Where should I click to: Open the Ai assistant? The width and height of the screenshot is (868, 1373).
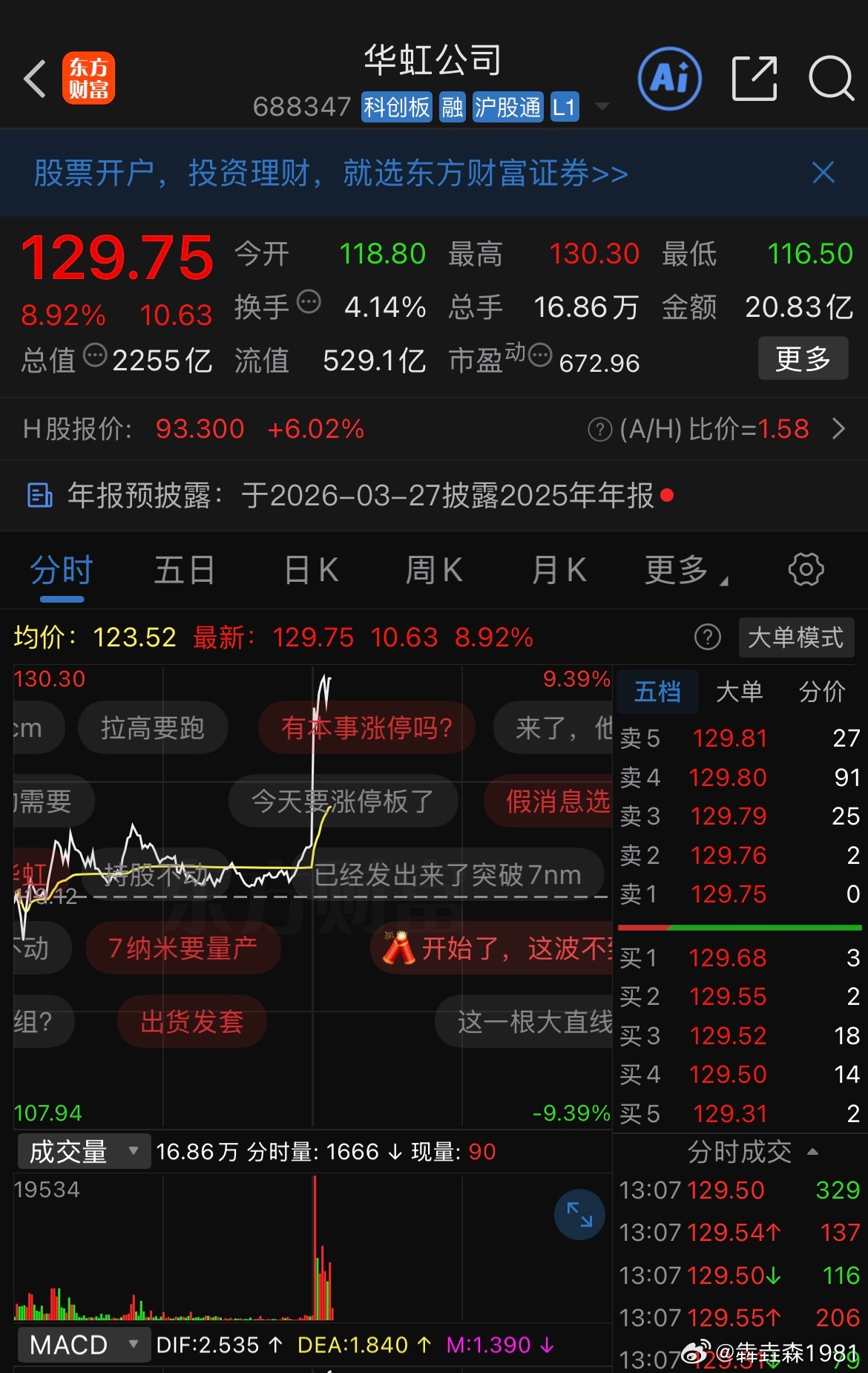pos(668,79)
